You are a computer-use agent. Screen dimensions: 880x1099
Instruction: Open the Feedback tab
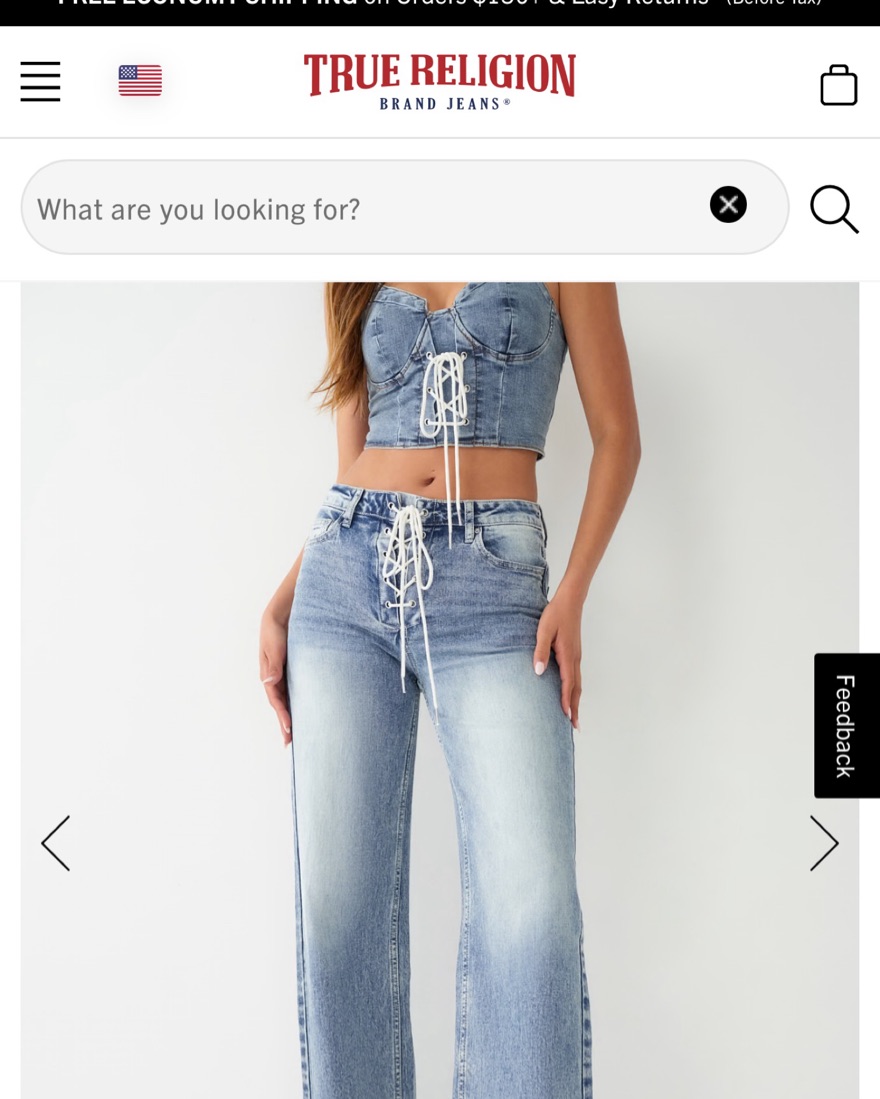click(x=846, y=725)
